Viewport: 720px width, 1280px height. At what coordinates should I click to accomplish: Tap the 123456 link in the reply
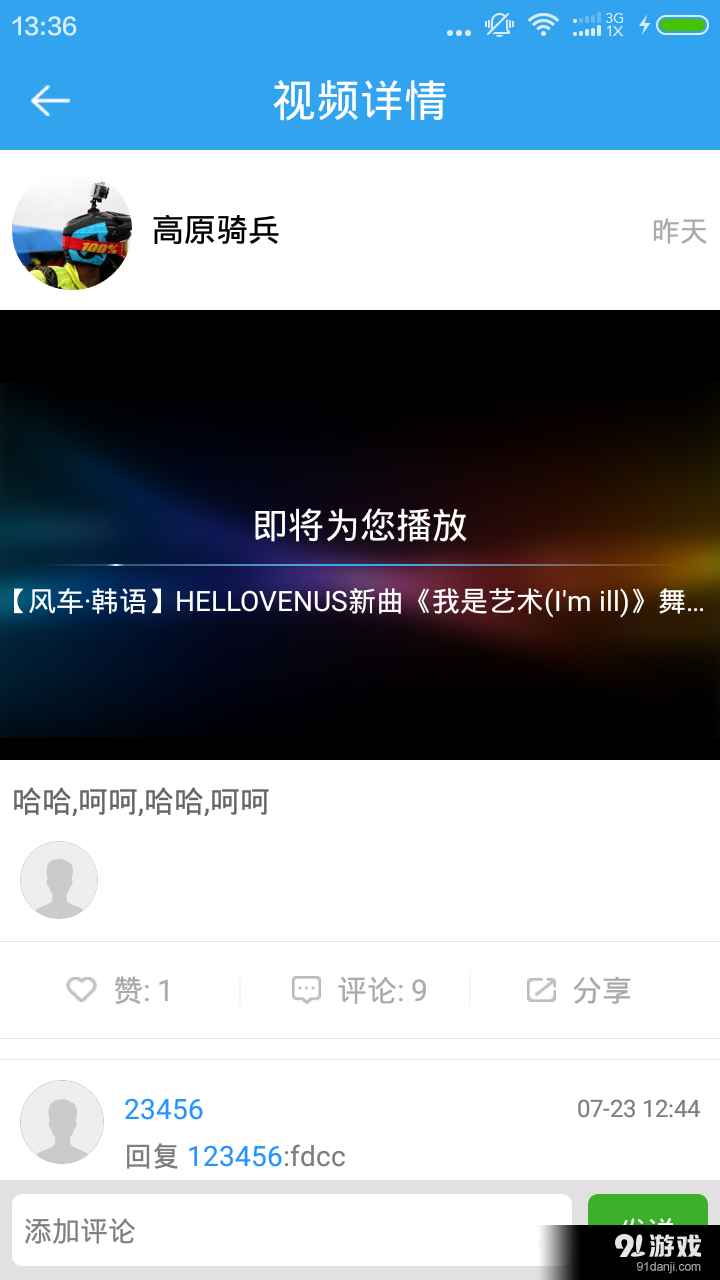tap(235, 1157)
